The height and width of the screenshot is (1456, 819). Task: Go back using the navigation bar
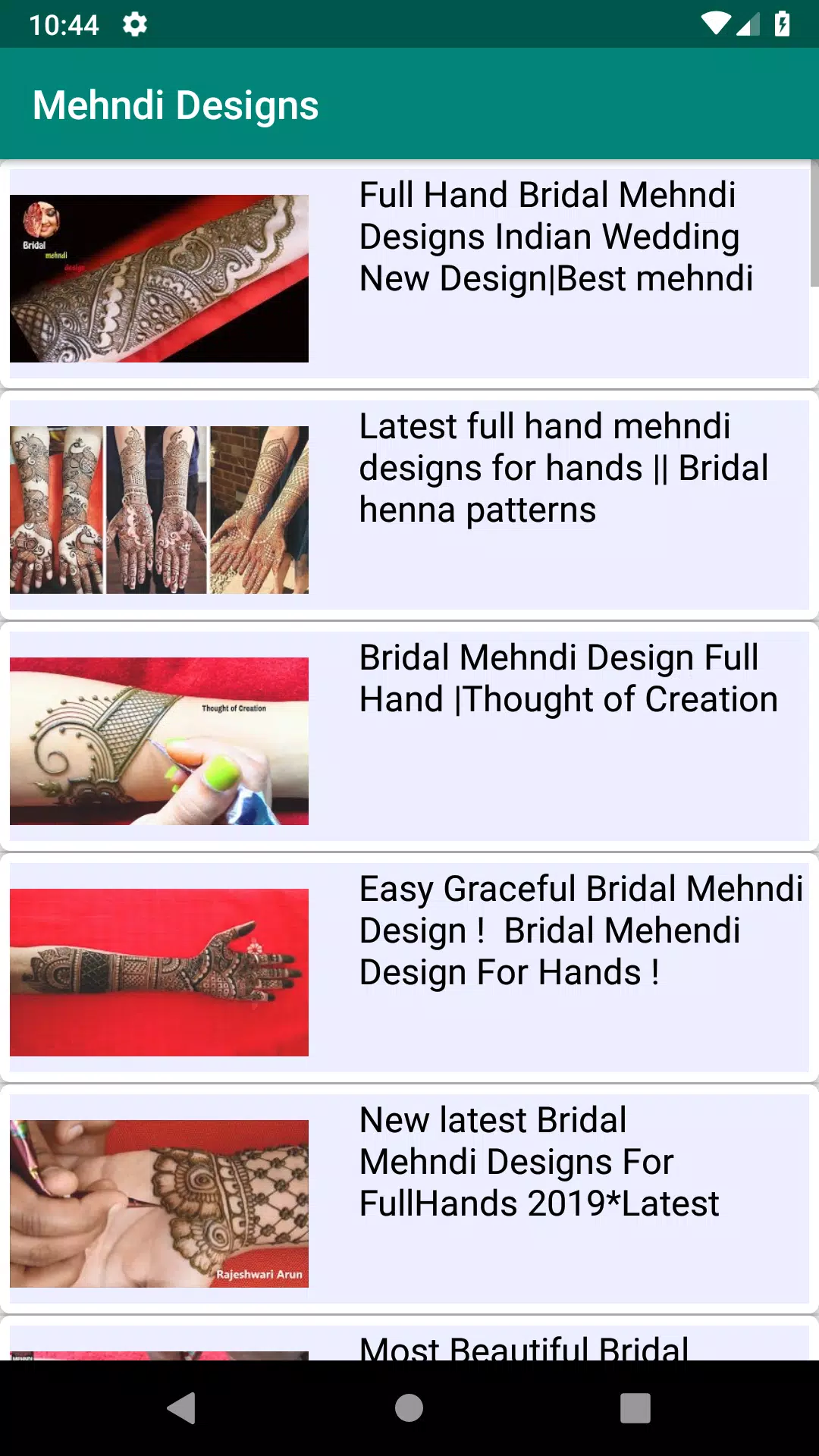[x=181, y=1408]
